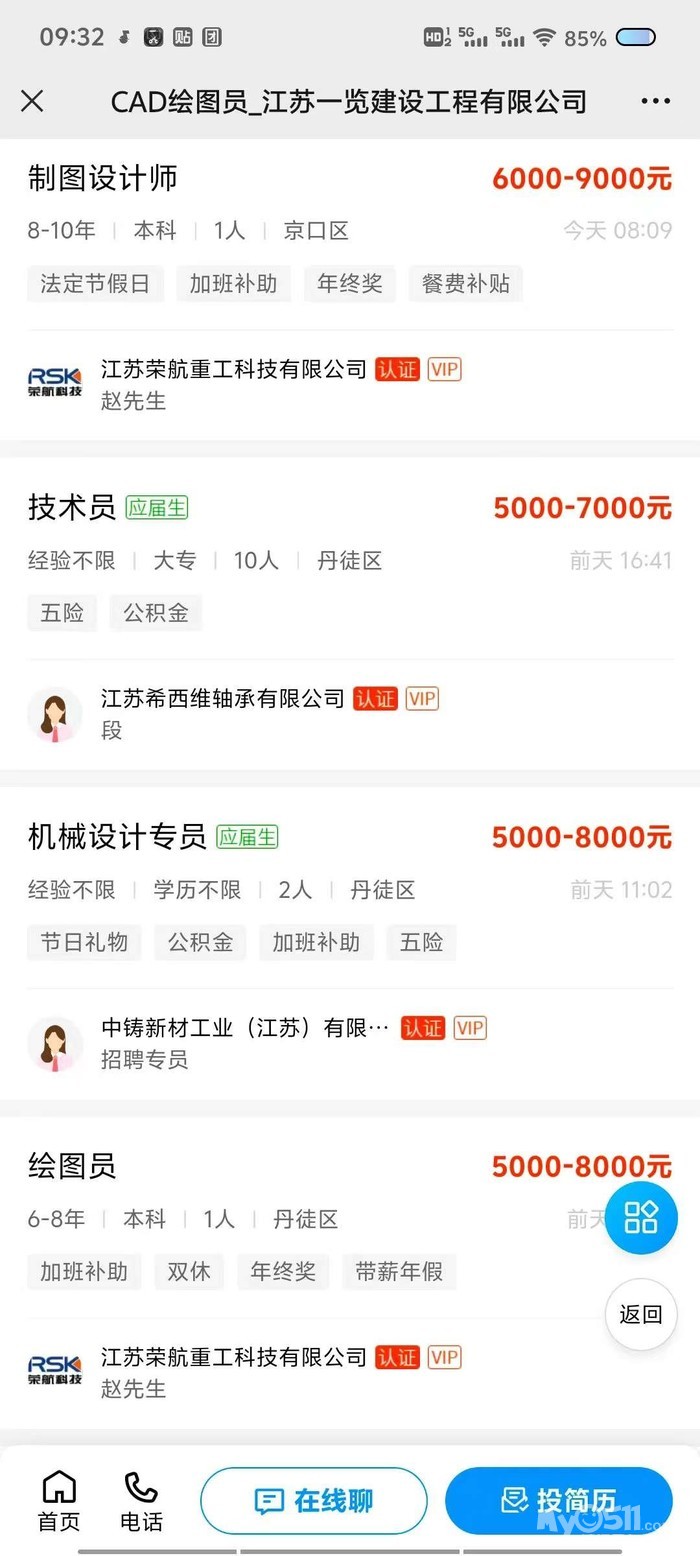Tap the blue floating grid menu button
Viewport: 700px width, 1556px height.
point(641,1217)
